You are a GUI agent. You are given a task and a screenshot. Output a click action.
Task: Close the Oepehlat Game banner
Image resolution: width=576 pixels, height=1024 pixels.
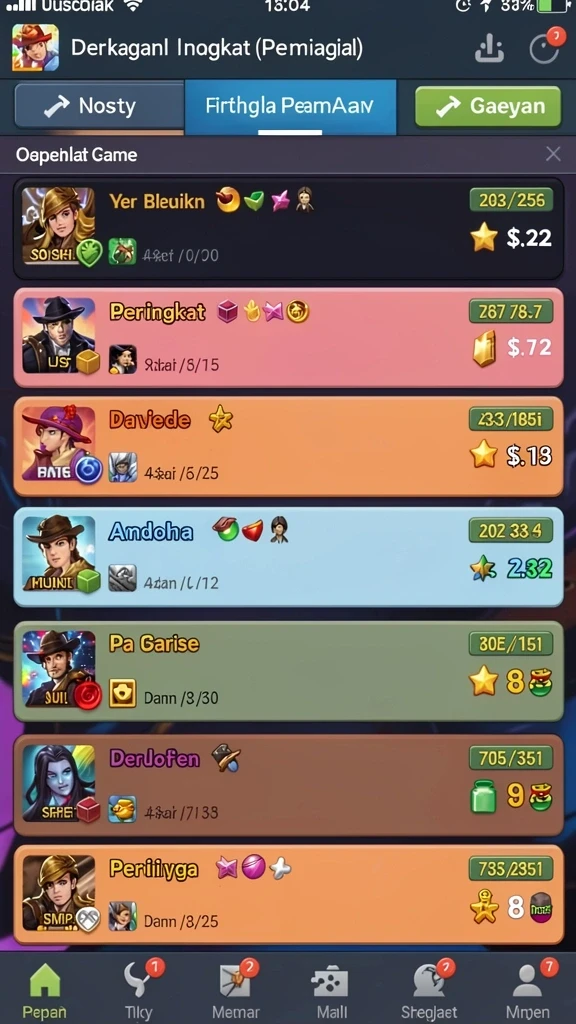click(x=553, y=154)
